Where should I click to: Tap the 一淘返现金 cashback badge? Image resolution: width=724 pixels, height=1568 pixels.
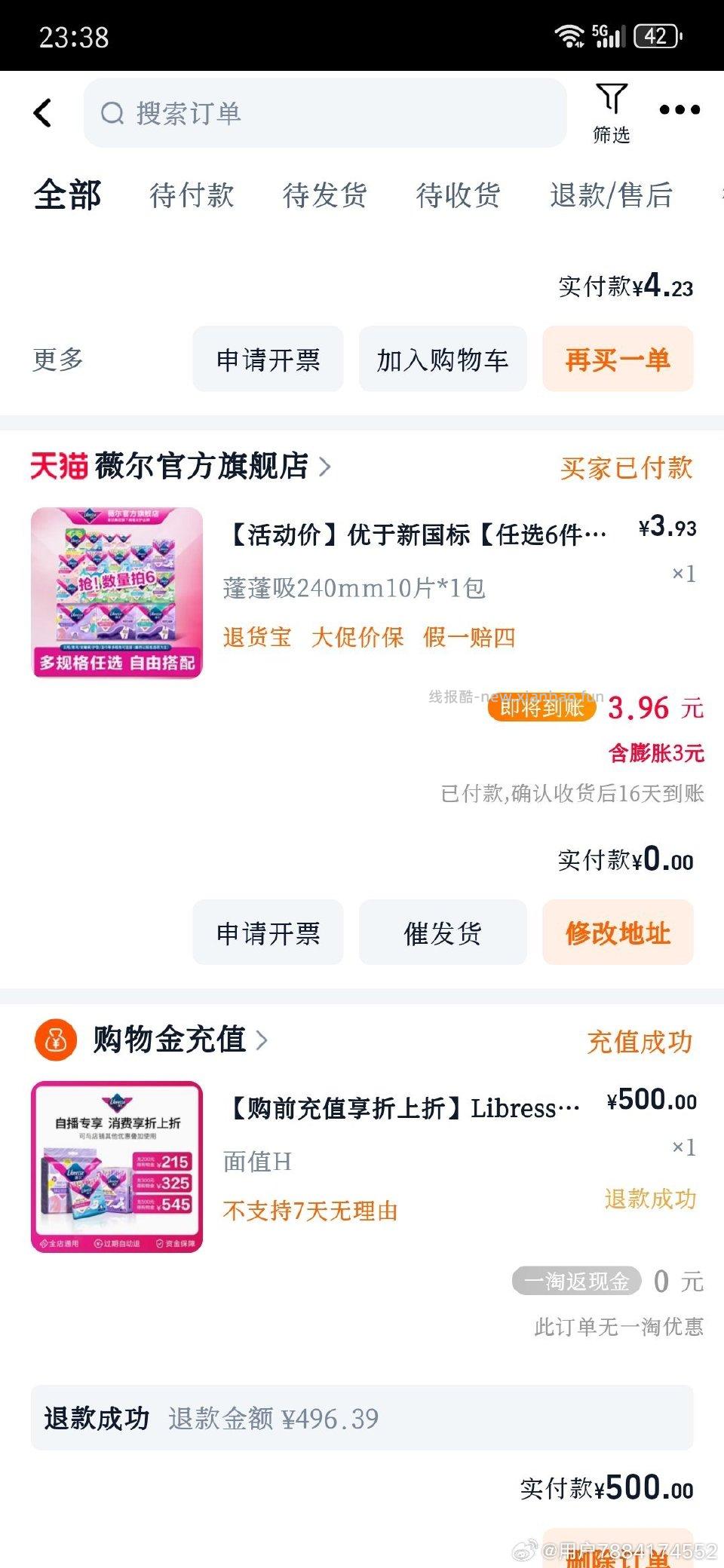[x=575, y=1282]
